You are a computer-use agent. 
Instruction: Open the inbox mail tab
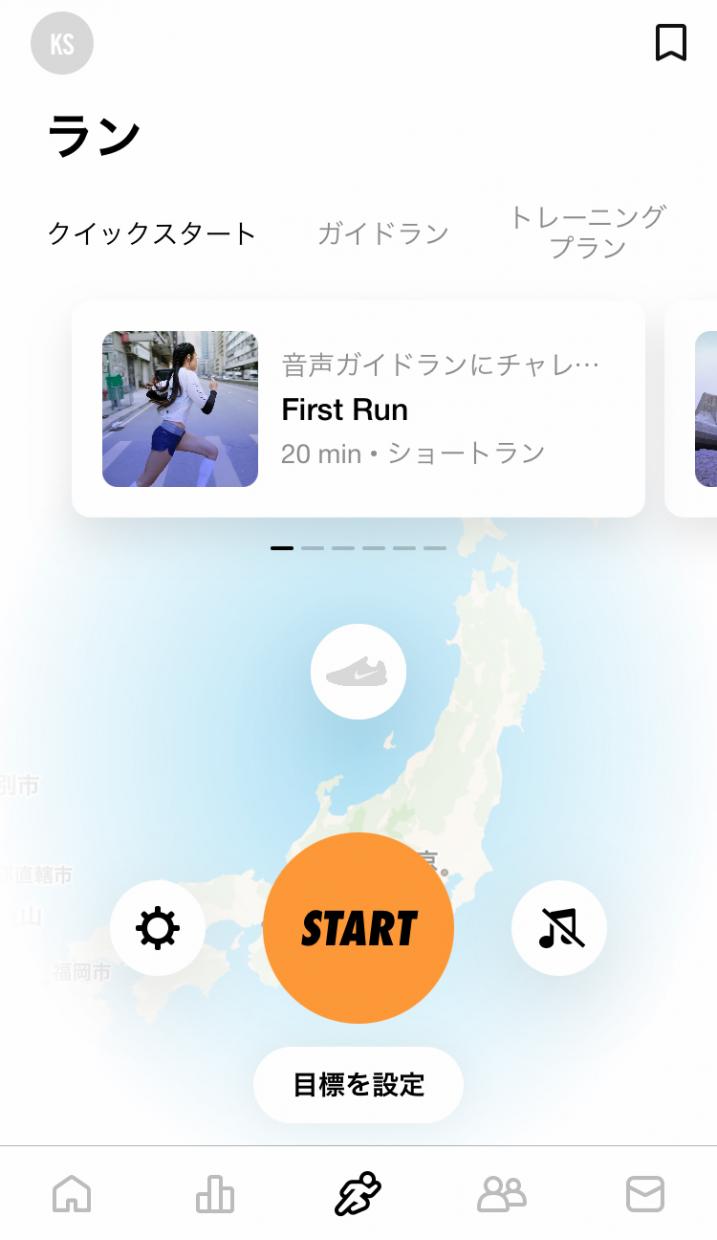[645, 1194]
